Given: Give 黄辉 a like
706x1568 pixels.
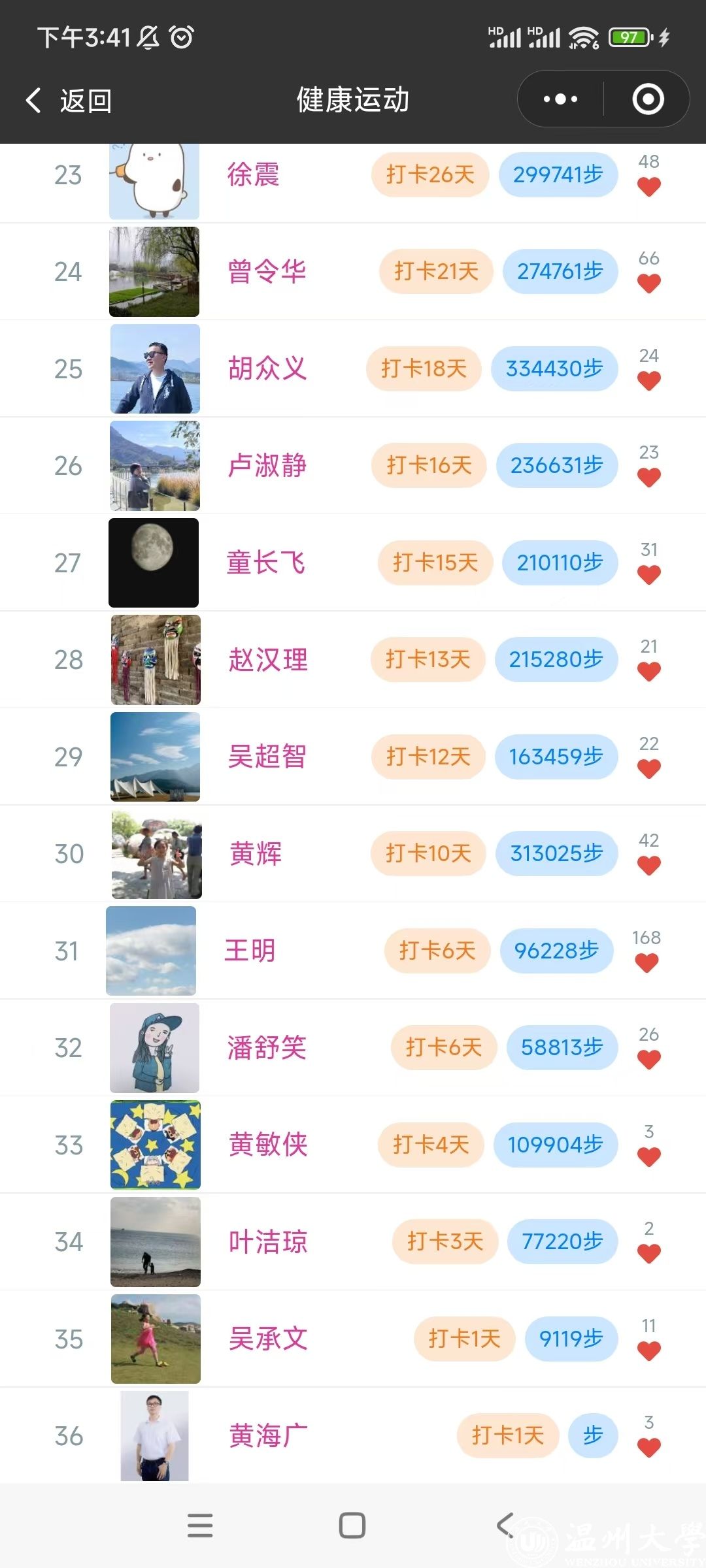Looking at the screenshot, I should (649, 866).
